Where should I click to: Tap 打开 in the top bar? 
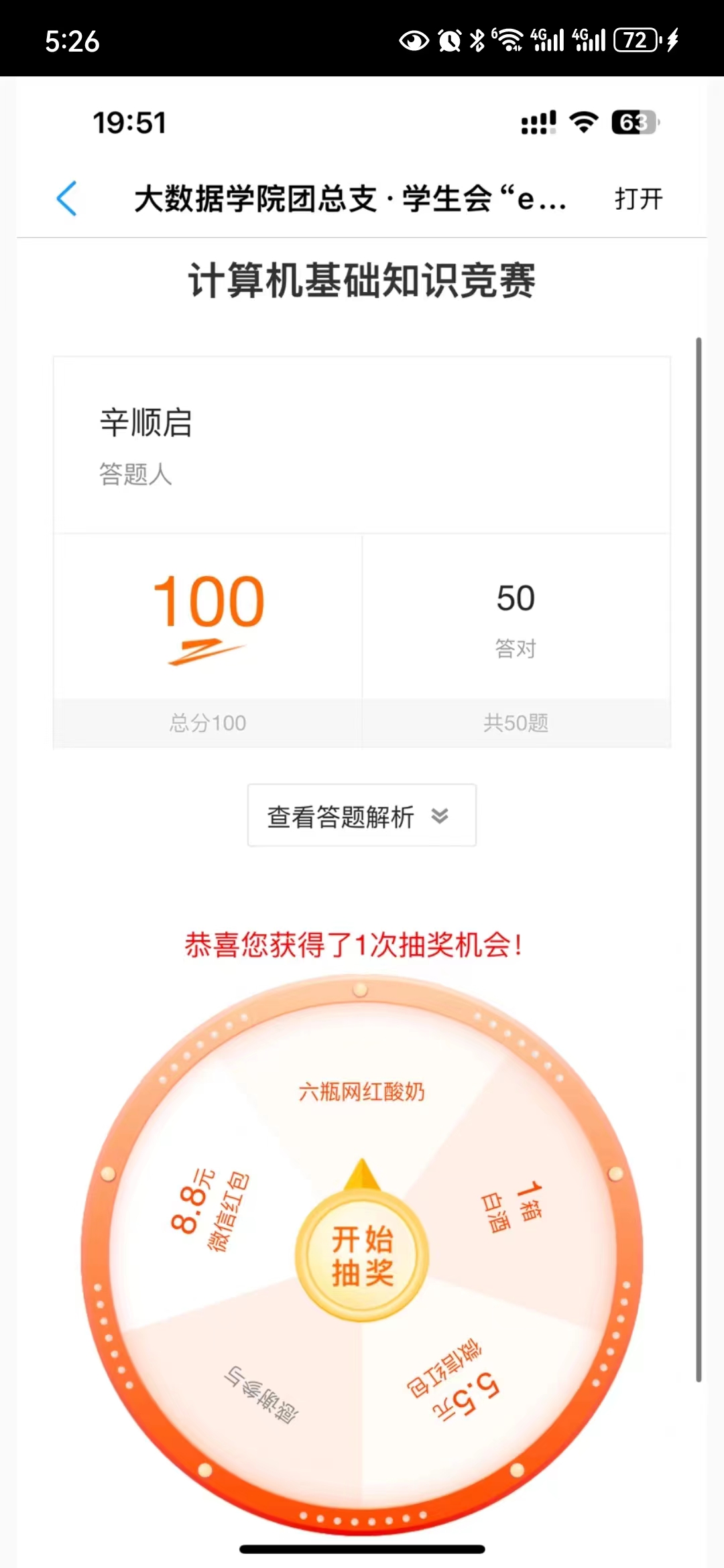pyautogui.click(x=638, y=199)
